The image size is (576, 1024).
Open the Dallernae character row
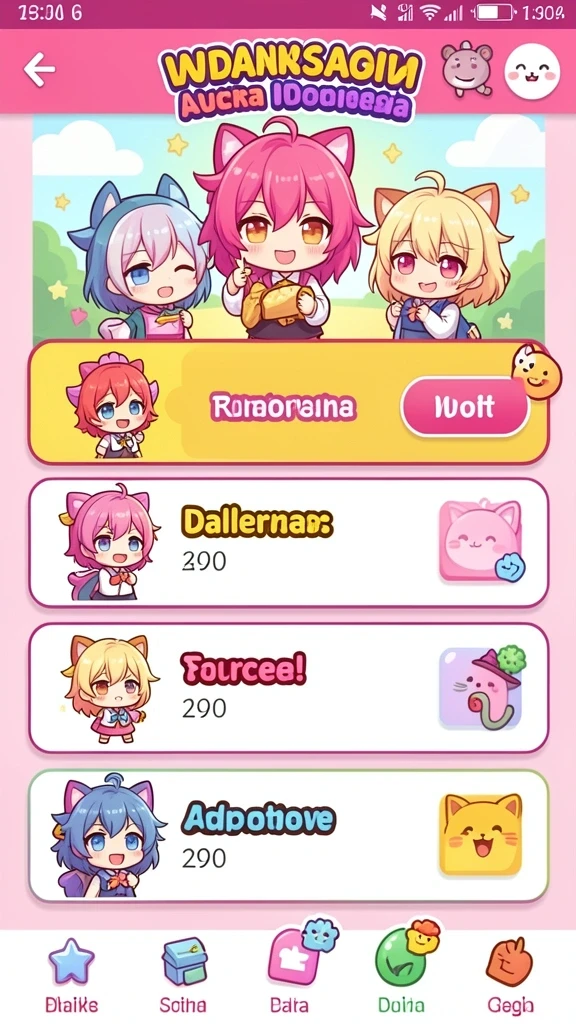288,543
